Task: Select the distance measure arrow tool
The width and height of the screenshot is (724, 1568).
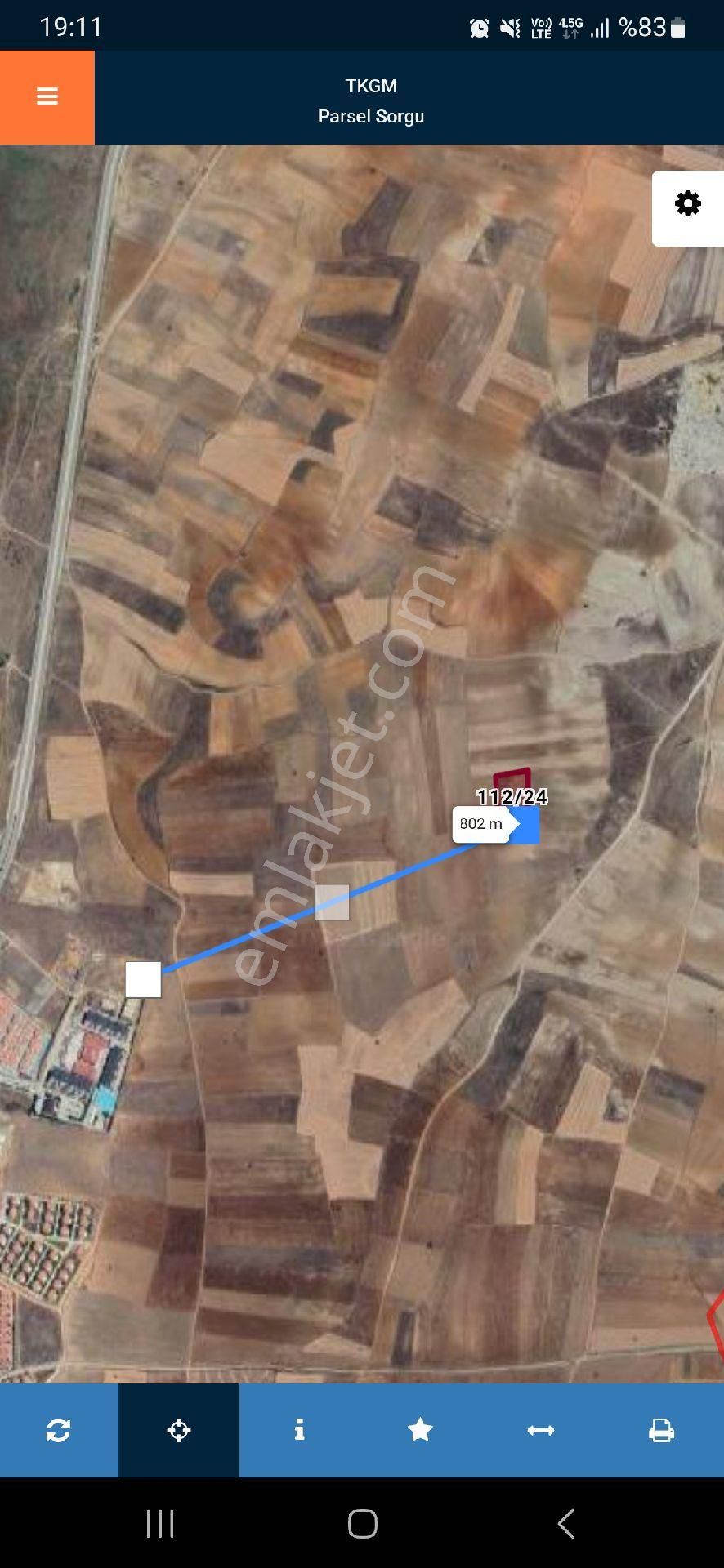Action: pyautogui.click(x=540, y=1430)
